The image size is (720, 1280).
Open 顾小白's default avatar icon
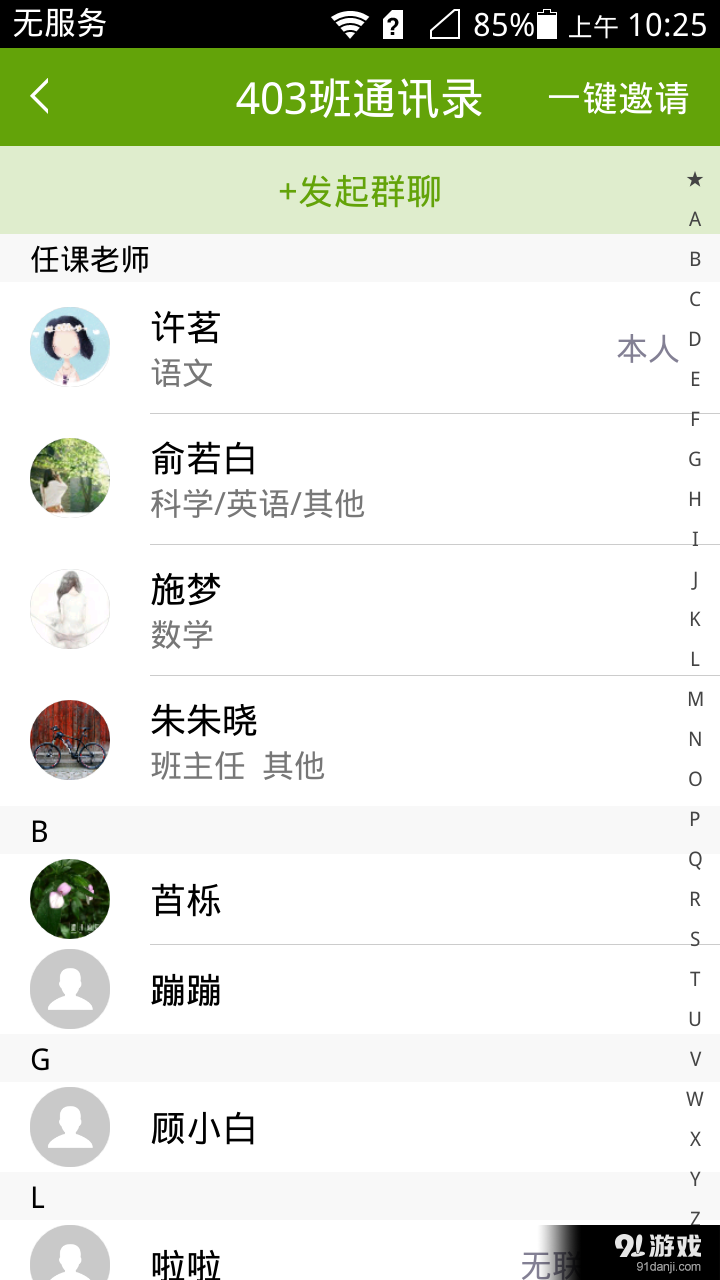click(69, 1127)
